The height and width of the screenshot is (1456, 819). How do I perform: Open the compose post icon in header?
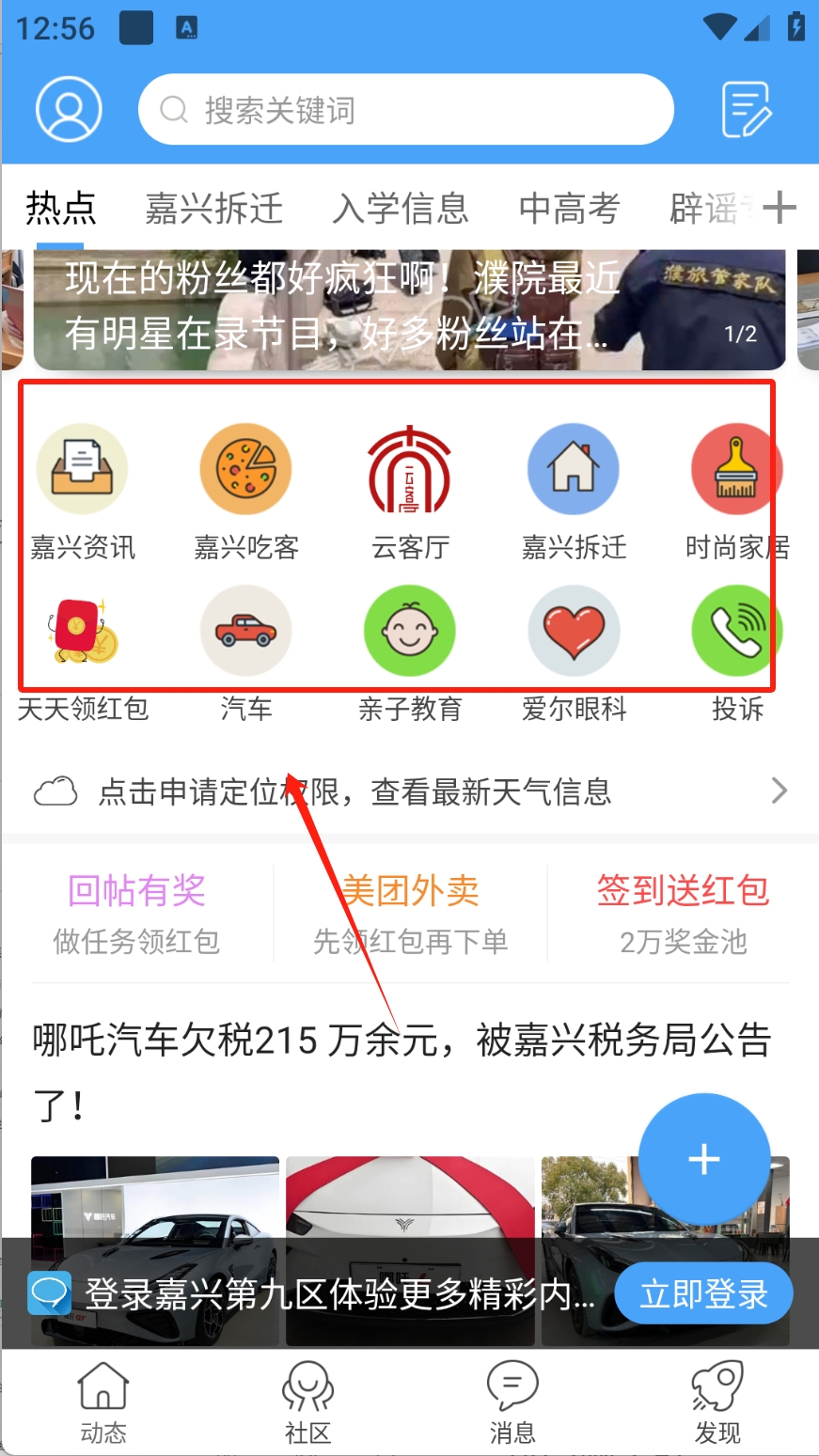pyautogui.click(x=747, y=109)
